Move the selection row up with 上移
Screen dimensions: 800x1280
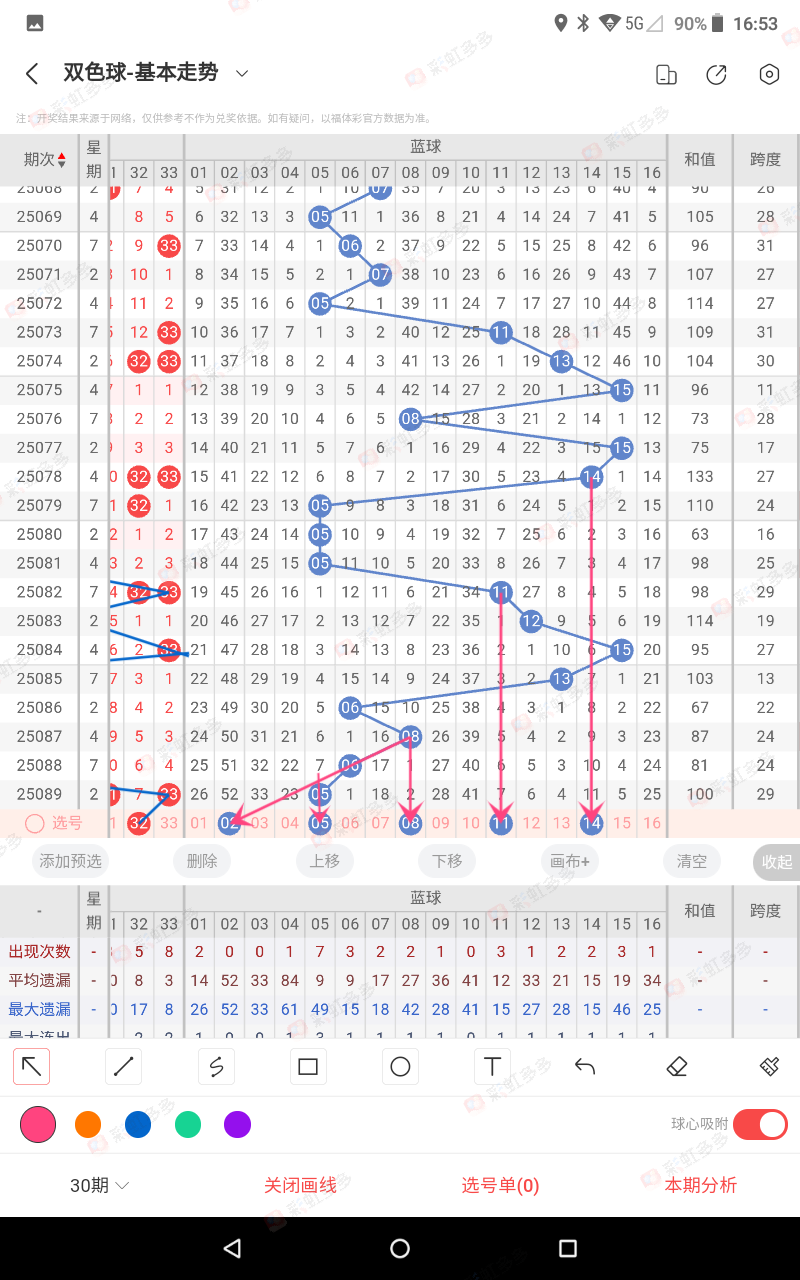tap(324, 861)
